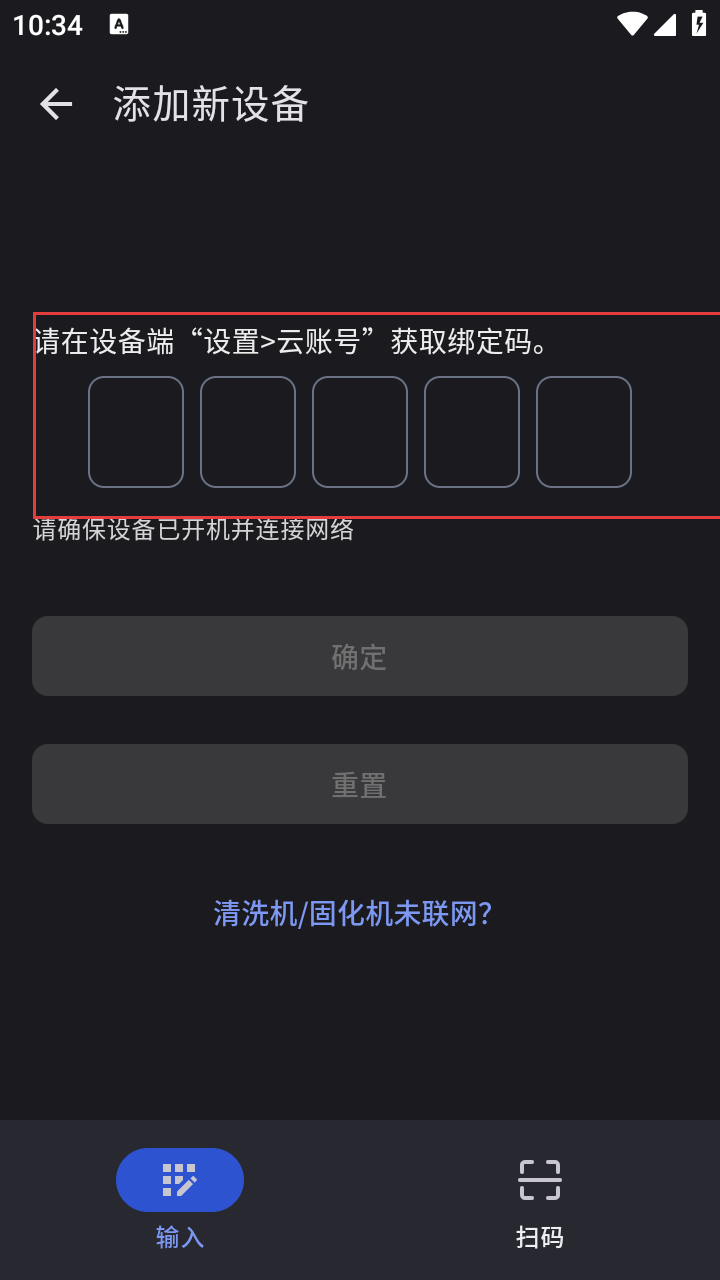Select the fifth binding code box

pos(584,432)
